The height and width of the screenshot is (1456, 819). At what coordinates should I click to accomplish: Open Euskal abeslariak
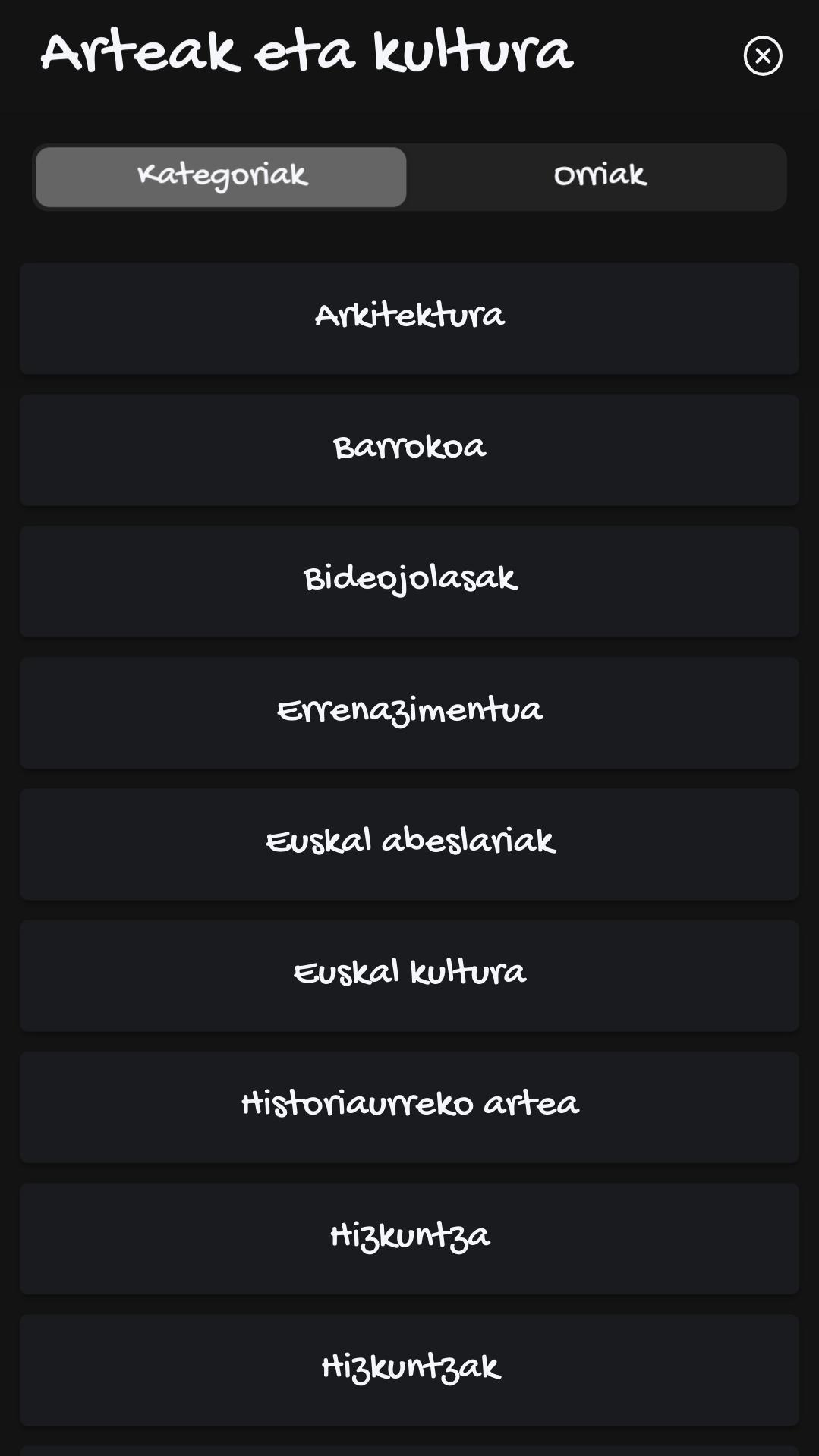(409, 844)
